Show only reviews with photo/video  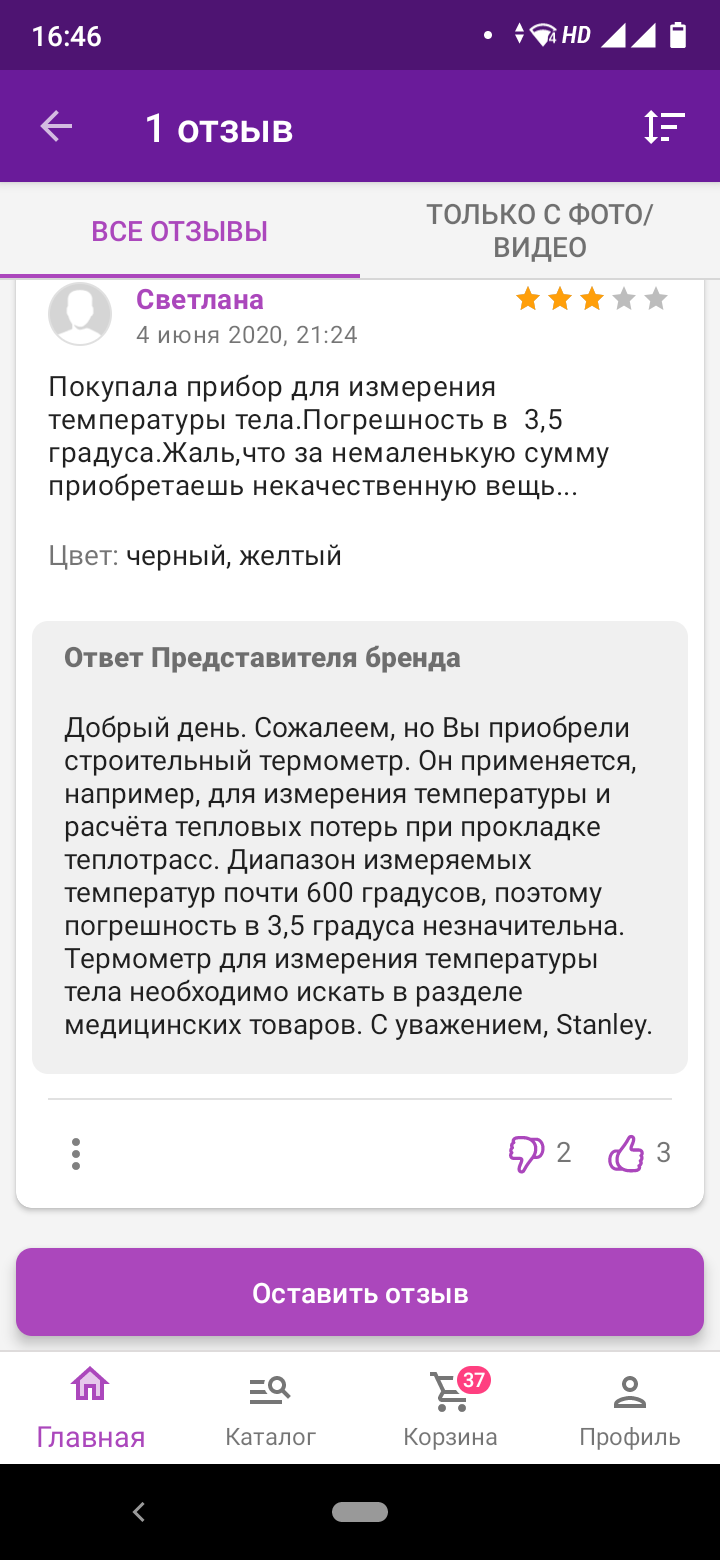point(540,231)
